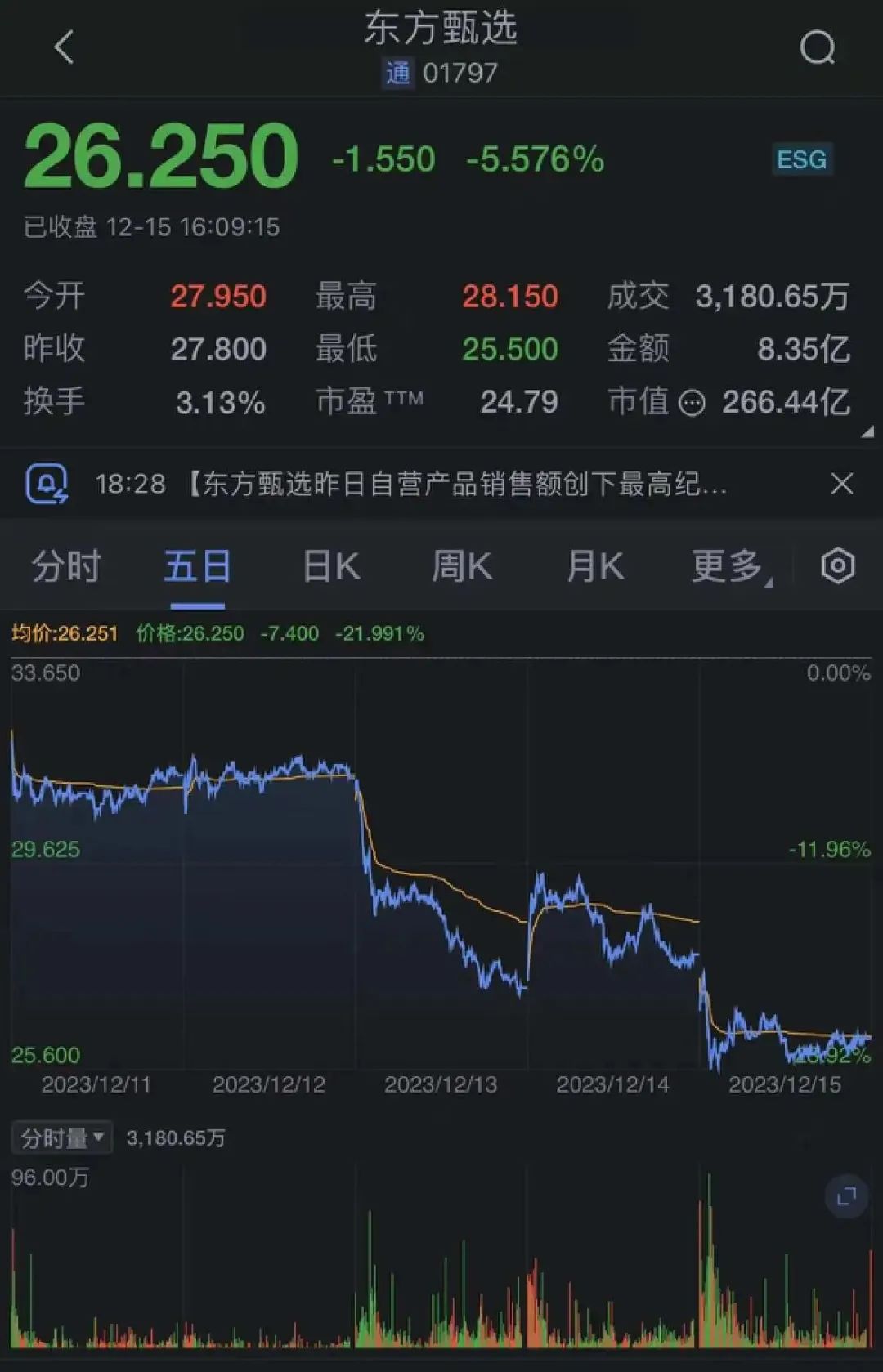Show the 日K candlestick chart
Viewport: 883px width, 1372px height.
331,565
